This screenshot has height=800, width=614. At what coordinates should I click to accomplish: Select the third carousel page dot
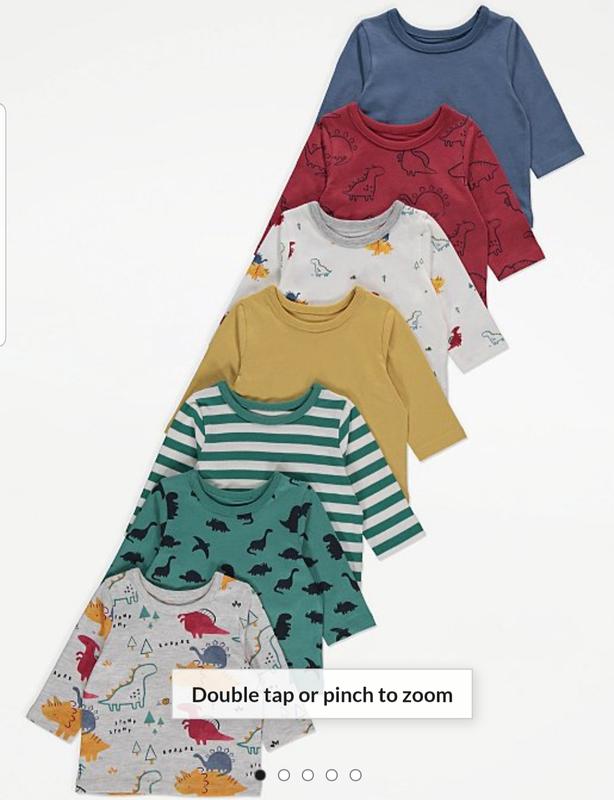(308, 775)
